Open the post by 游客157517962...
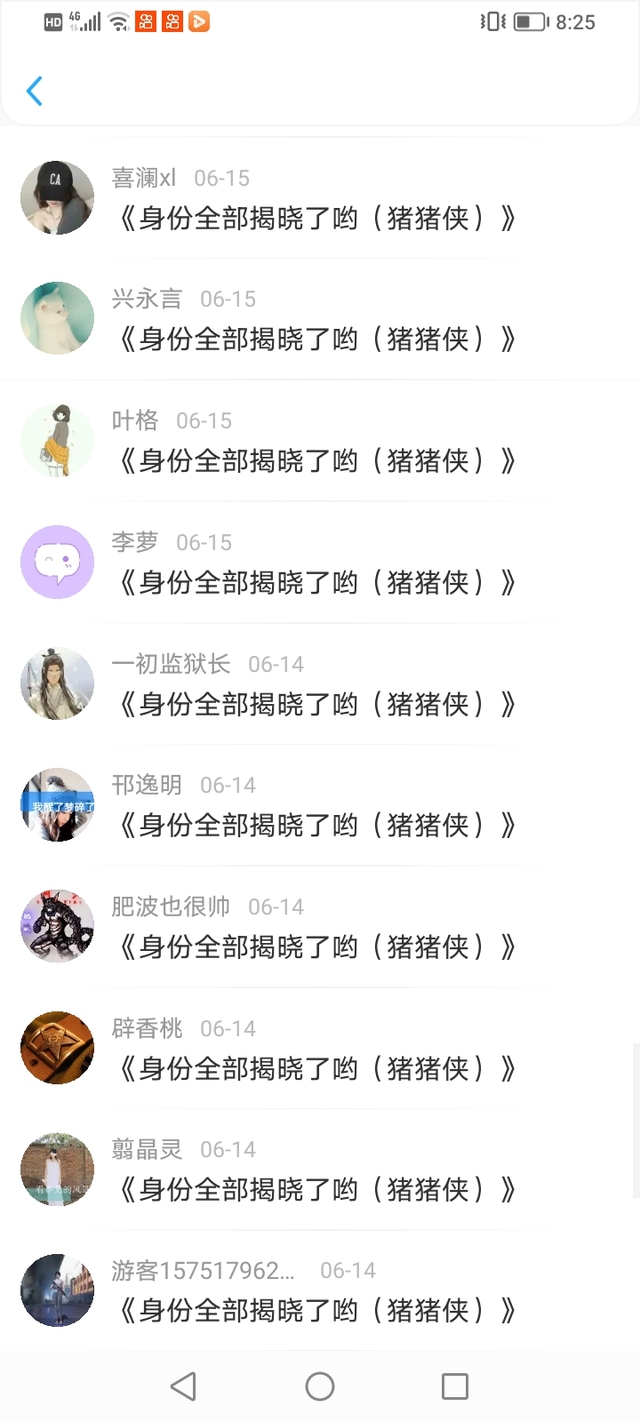 point(317,1311)
